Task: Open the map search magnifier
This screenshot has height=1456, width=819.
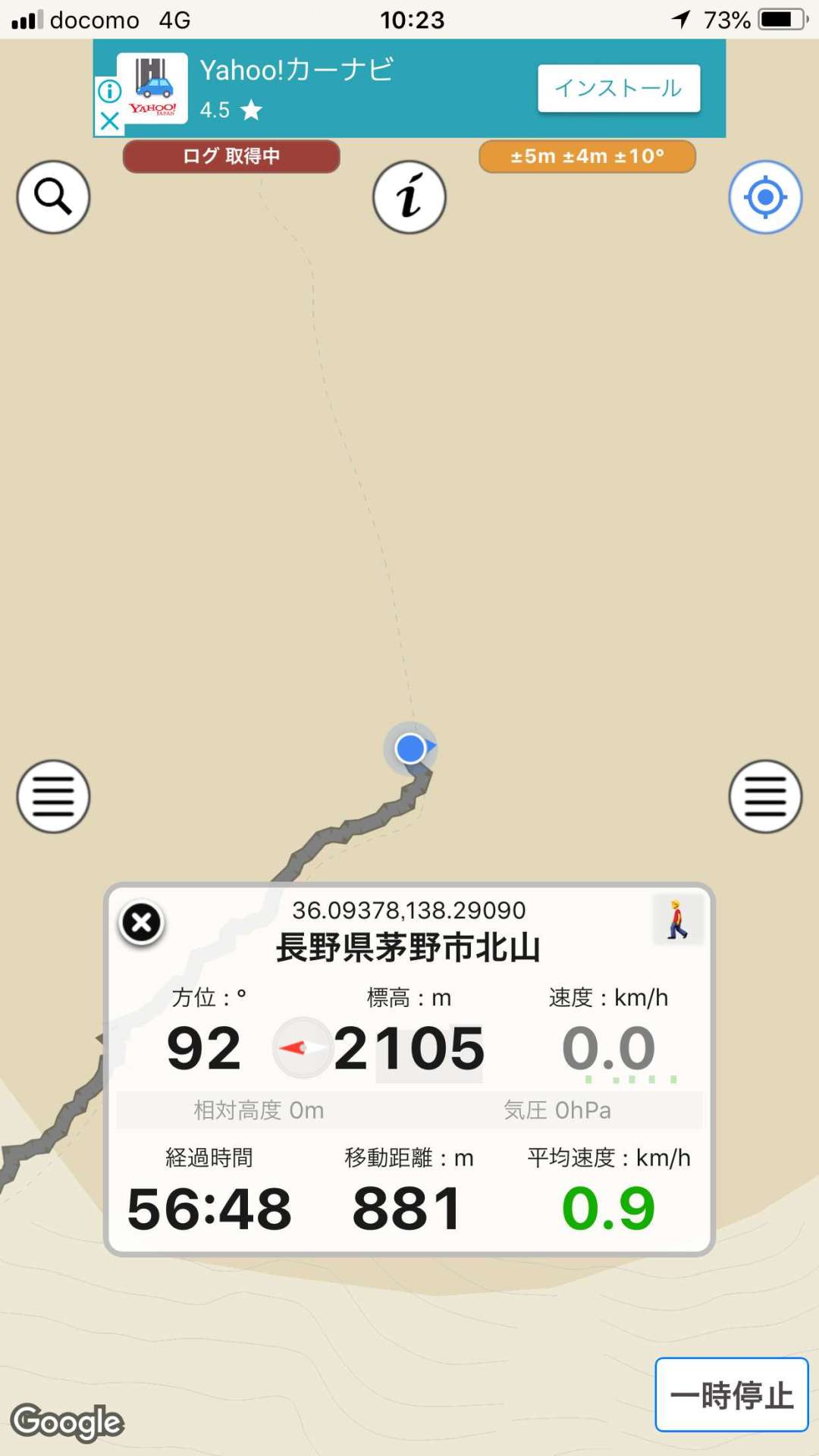Action: (x=53, y=197)
